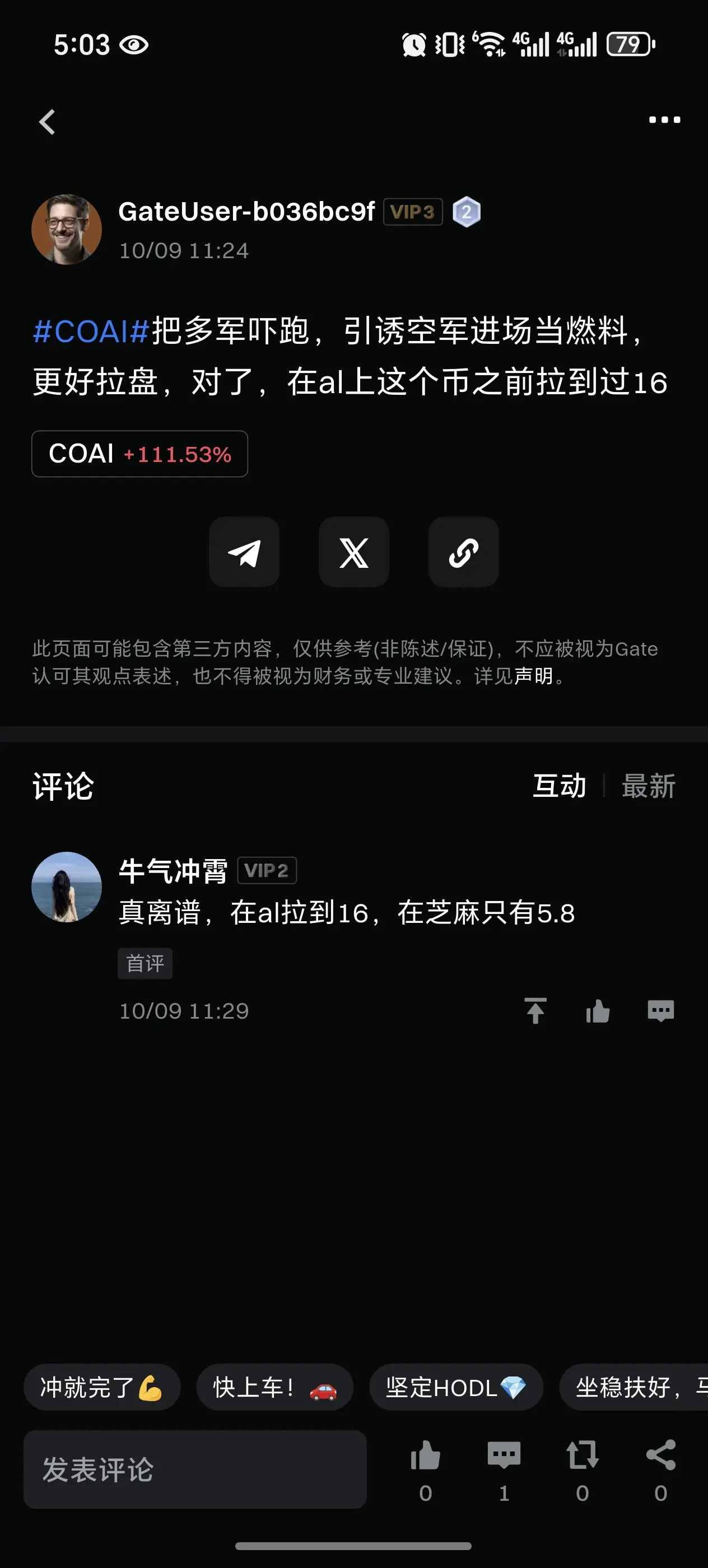Toggle the eye icon in status bar

133,44
